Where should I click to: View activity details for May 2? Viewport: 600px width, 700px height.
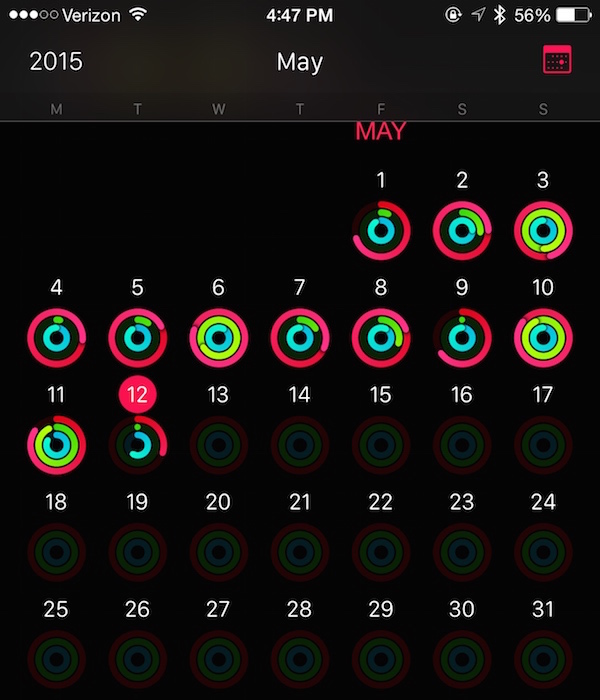[x=462, y=230]
